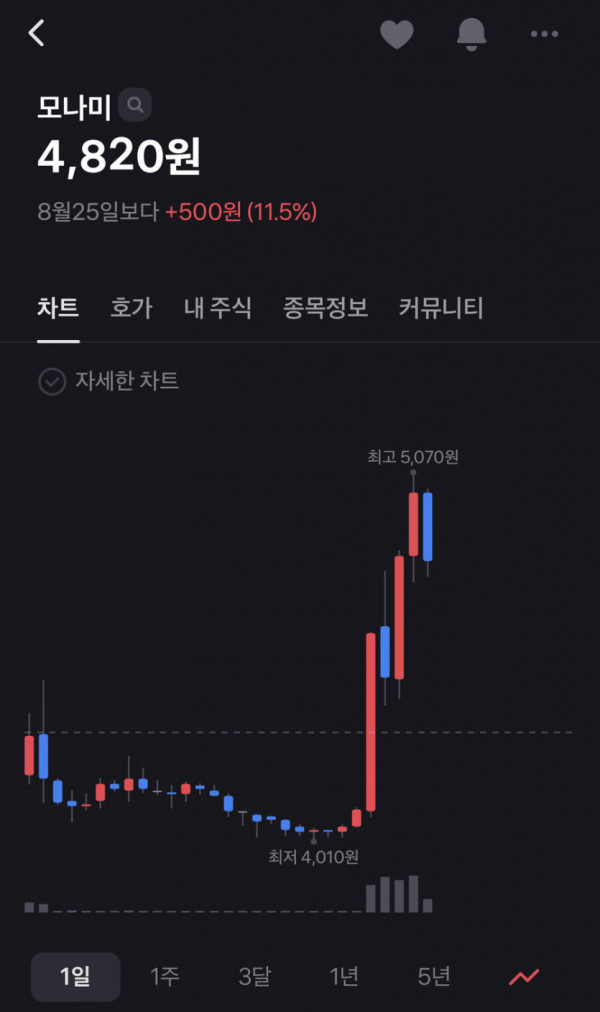Go back using the top-left arrow
600x1012 pixels.
point(37,33)
